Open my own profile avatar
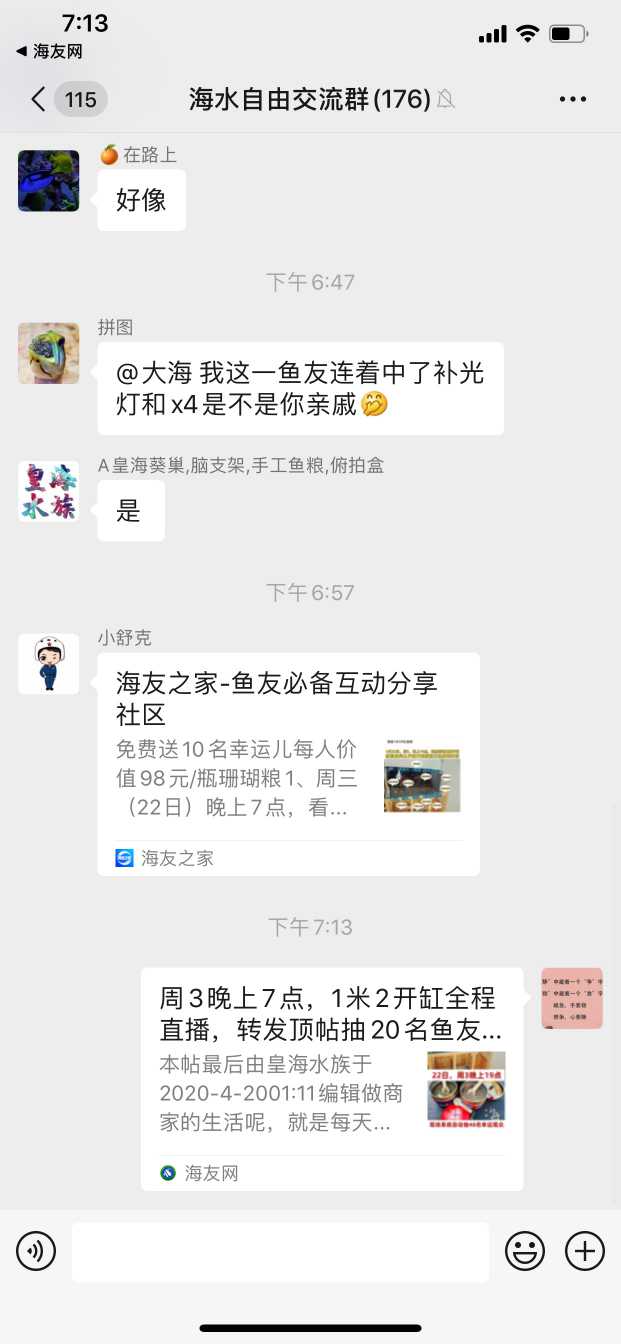Image resolution: width=621 pixels, height=1344 pixels. pyautogui.click(x=572, y=998)
